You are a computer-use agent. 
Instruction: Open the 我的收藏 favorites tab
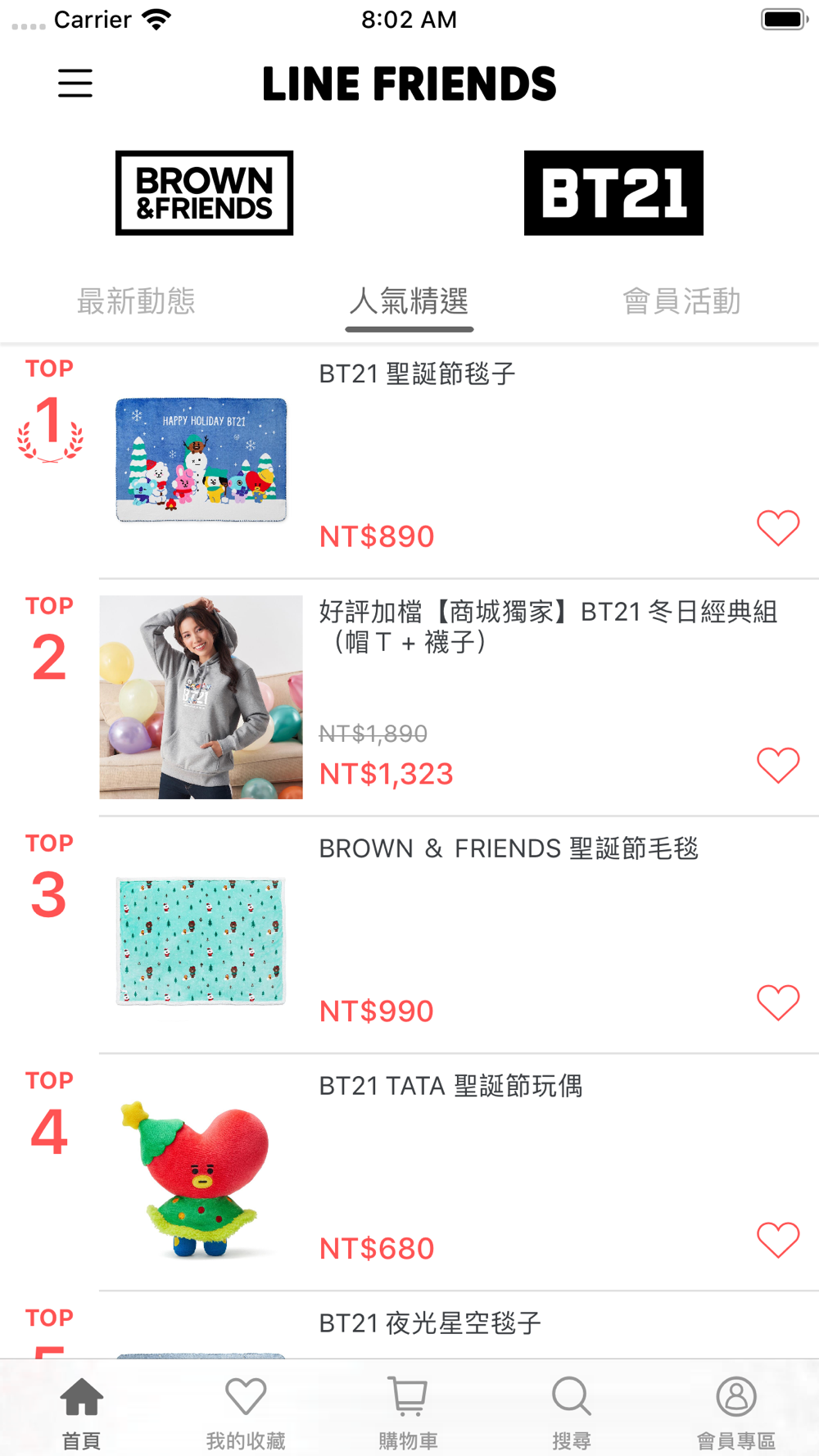tap(246, 1410)
